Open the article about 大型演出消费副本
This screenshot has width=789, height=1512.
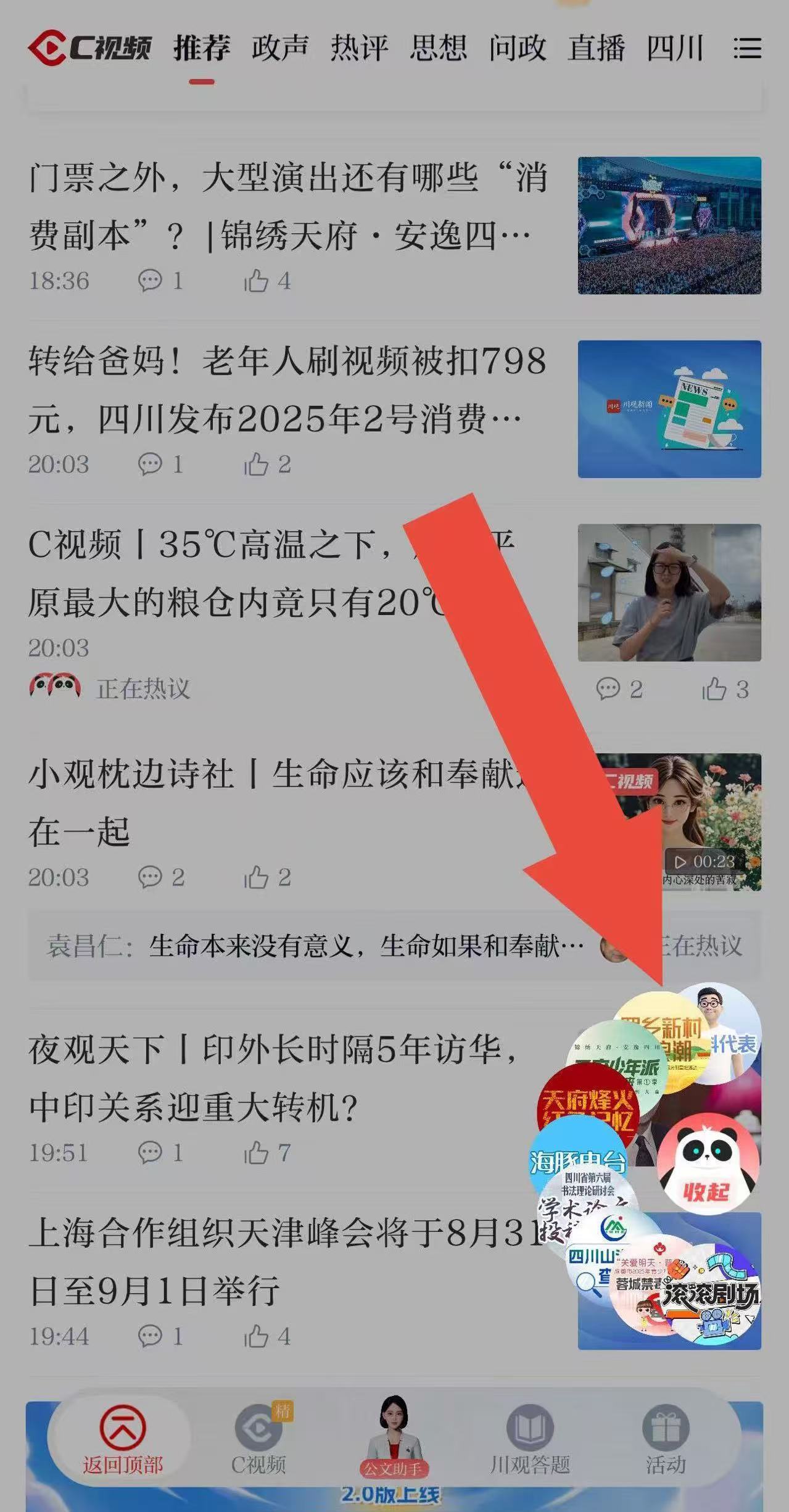(287, 207)
